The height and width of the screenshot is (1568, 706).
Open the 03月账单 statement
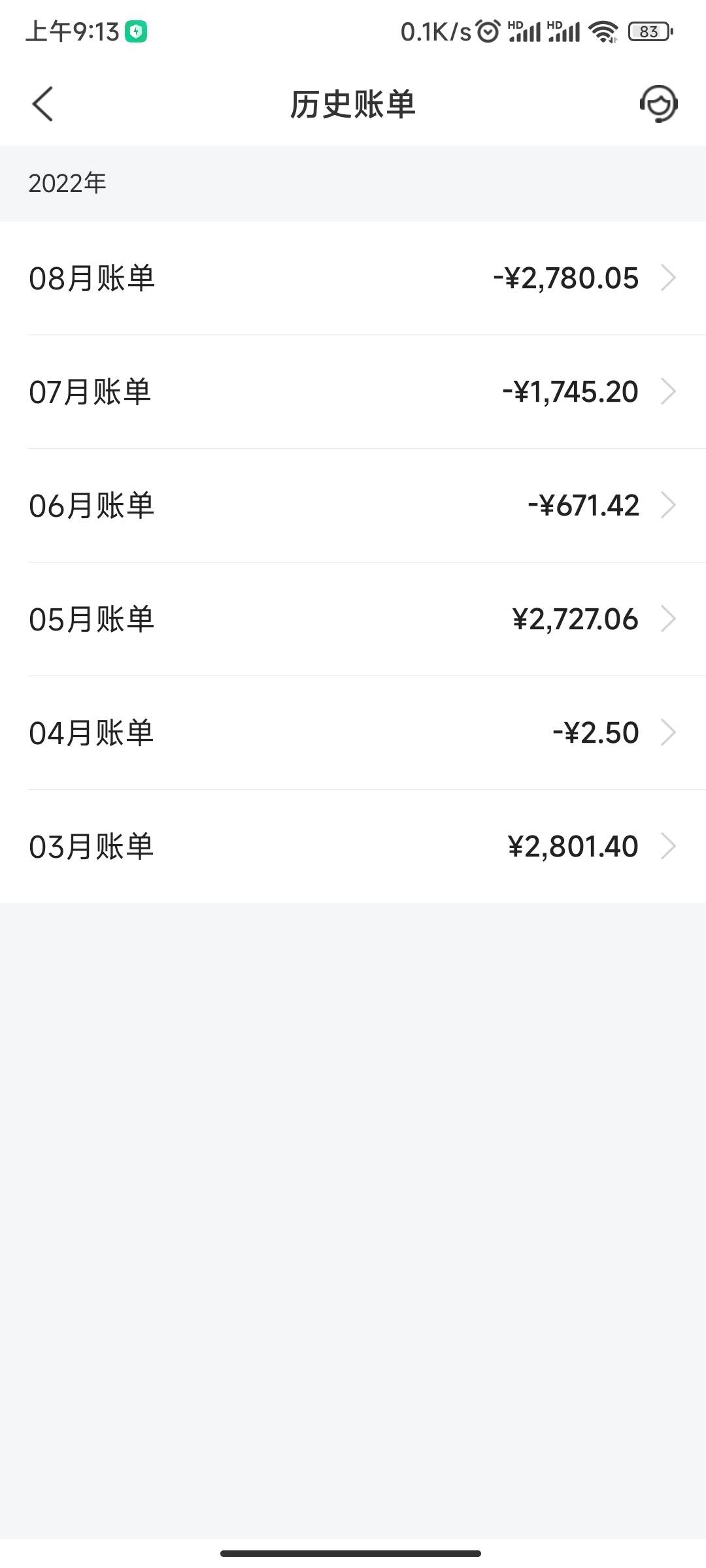(353, 847)
